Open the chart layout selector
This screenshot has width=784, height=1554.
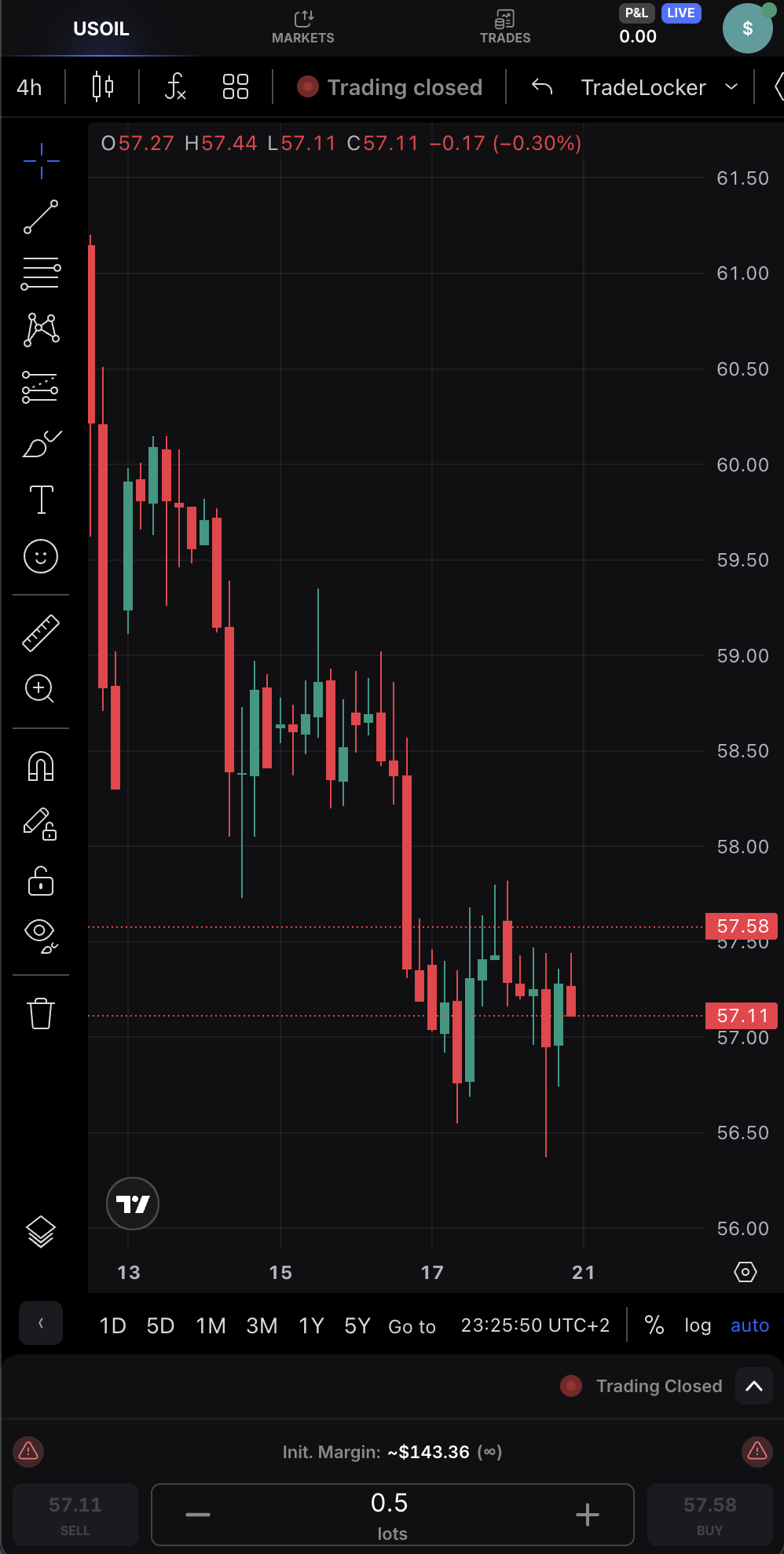click(x=234, y=87)
